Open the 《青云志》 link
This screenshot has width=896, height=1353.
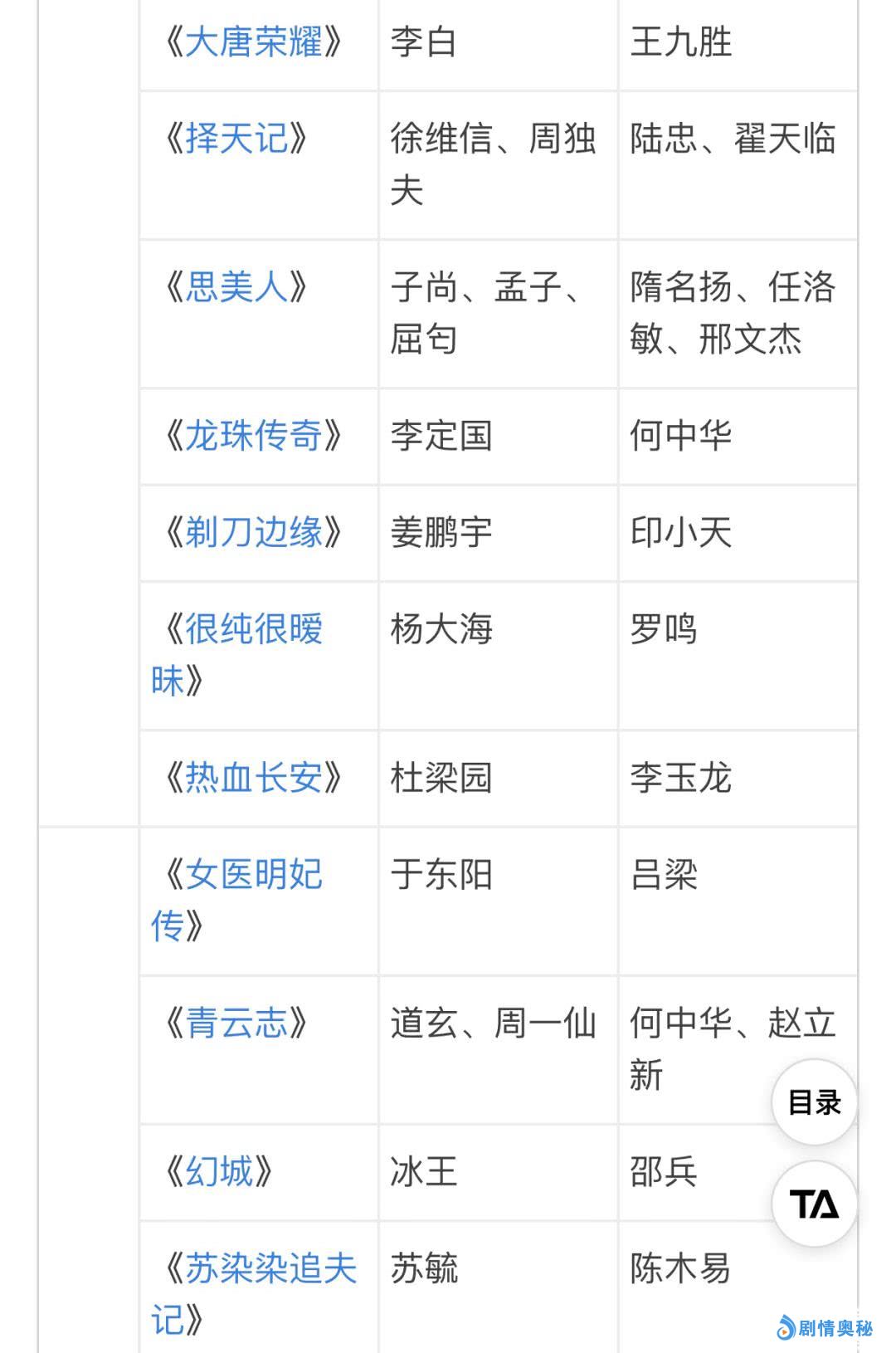coord(236,1023)
